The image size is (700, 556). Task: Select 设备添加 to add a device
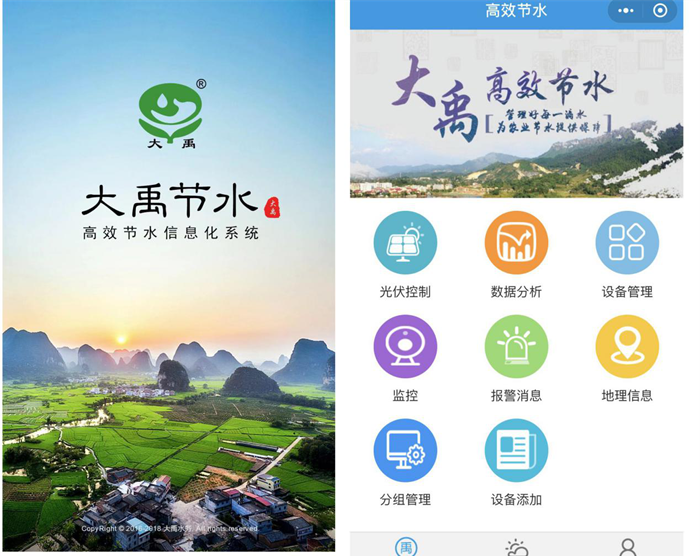point(516,451)
